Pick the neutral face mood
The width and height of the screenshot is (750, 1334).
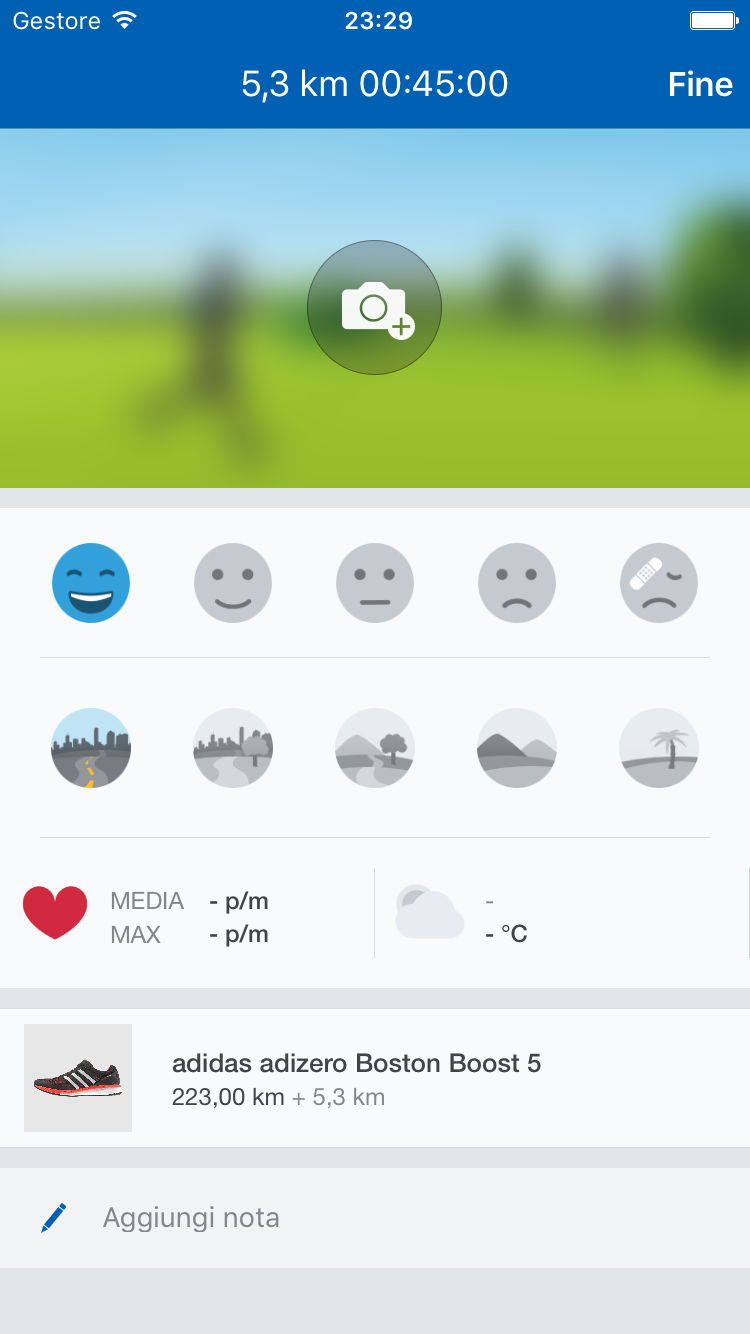(x=375, y=583)
